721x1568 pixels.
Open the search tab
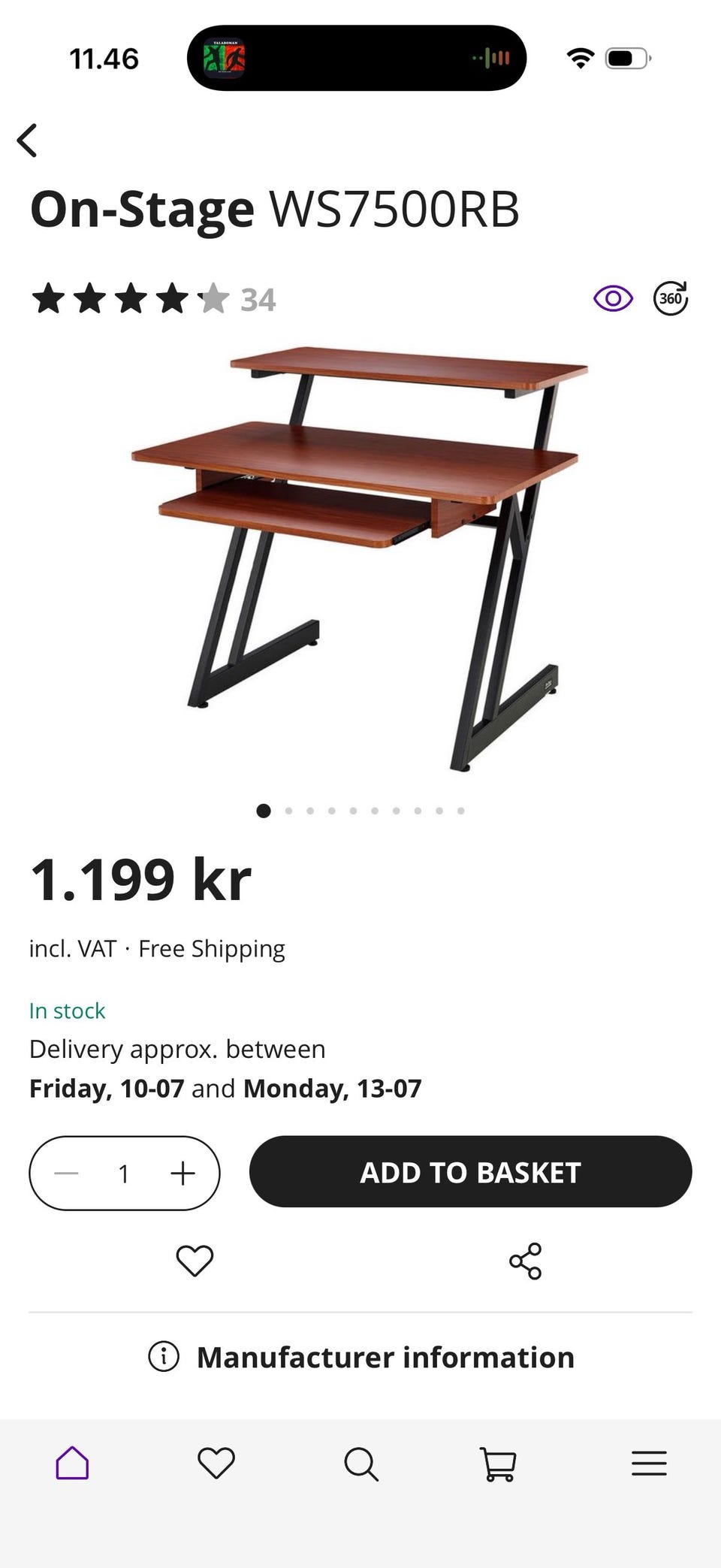tap(361, 1464)
